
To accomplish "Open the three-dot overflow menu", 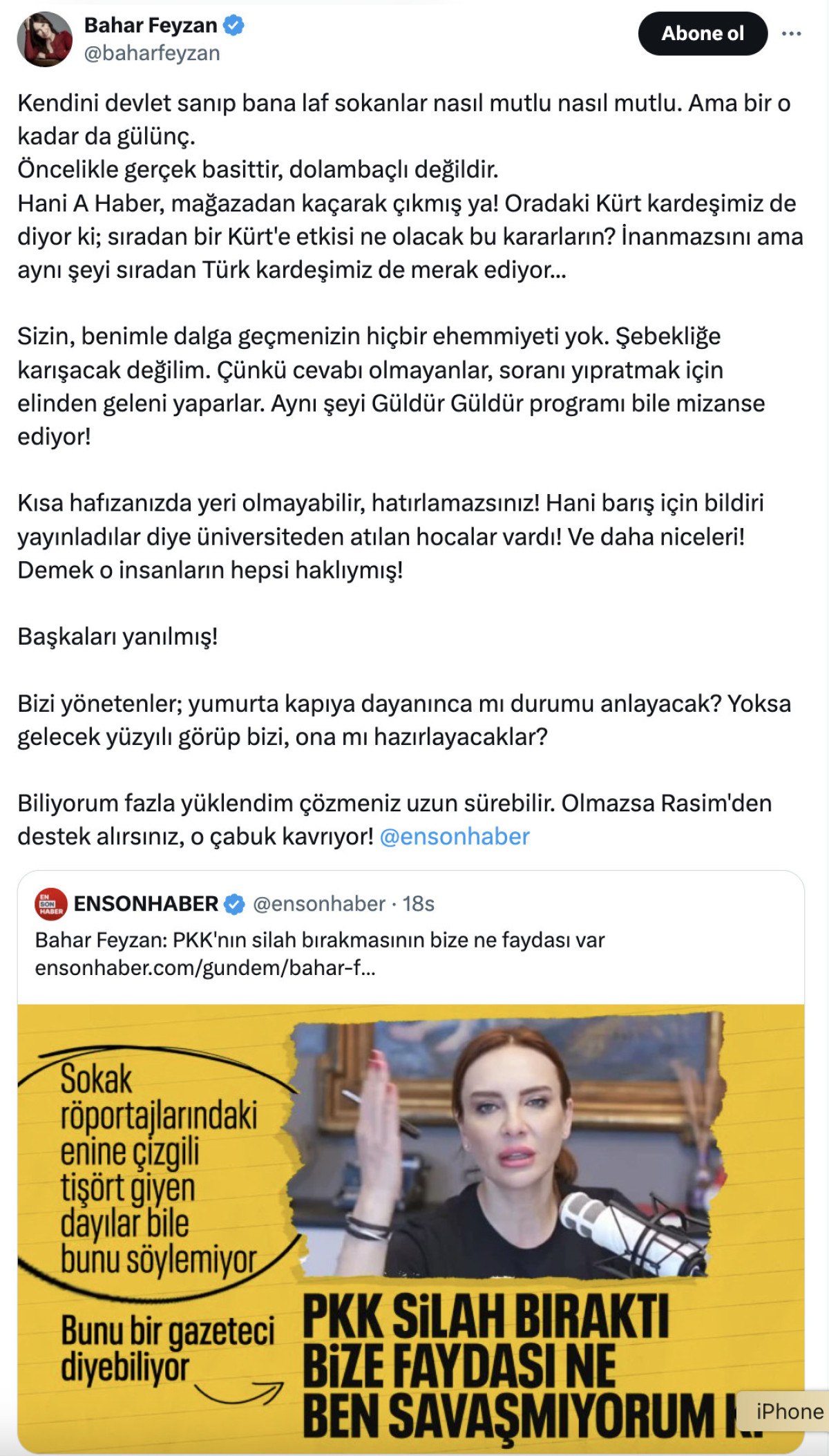I will [791, 34].
